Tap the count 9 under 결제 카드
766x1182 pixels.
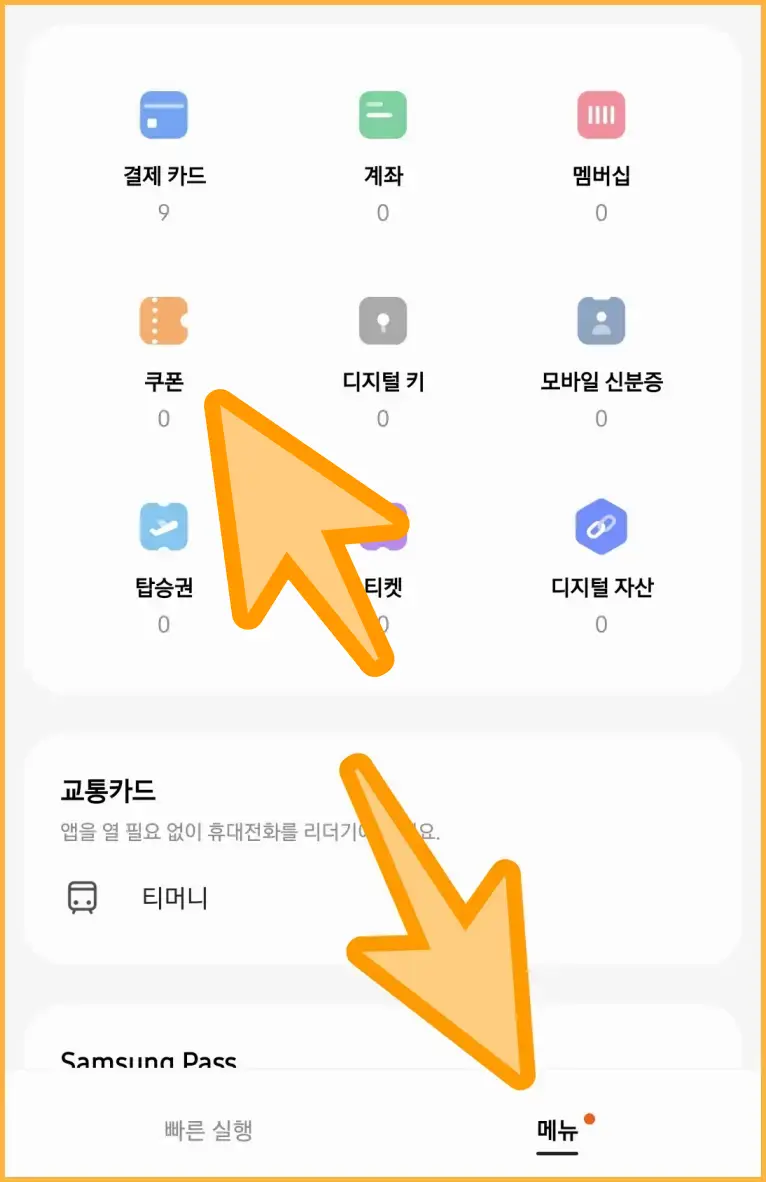coord(163,212)
